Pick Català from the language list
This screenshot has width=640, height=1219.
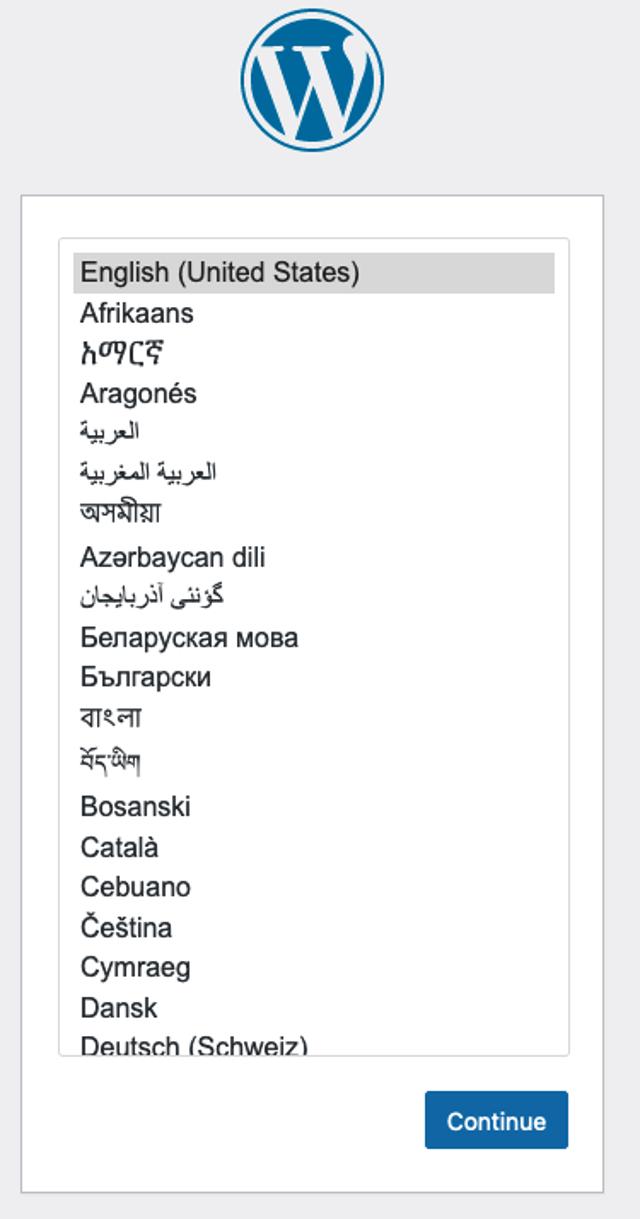(119, 847)
